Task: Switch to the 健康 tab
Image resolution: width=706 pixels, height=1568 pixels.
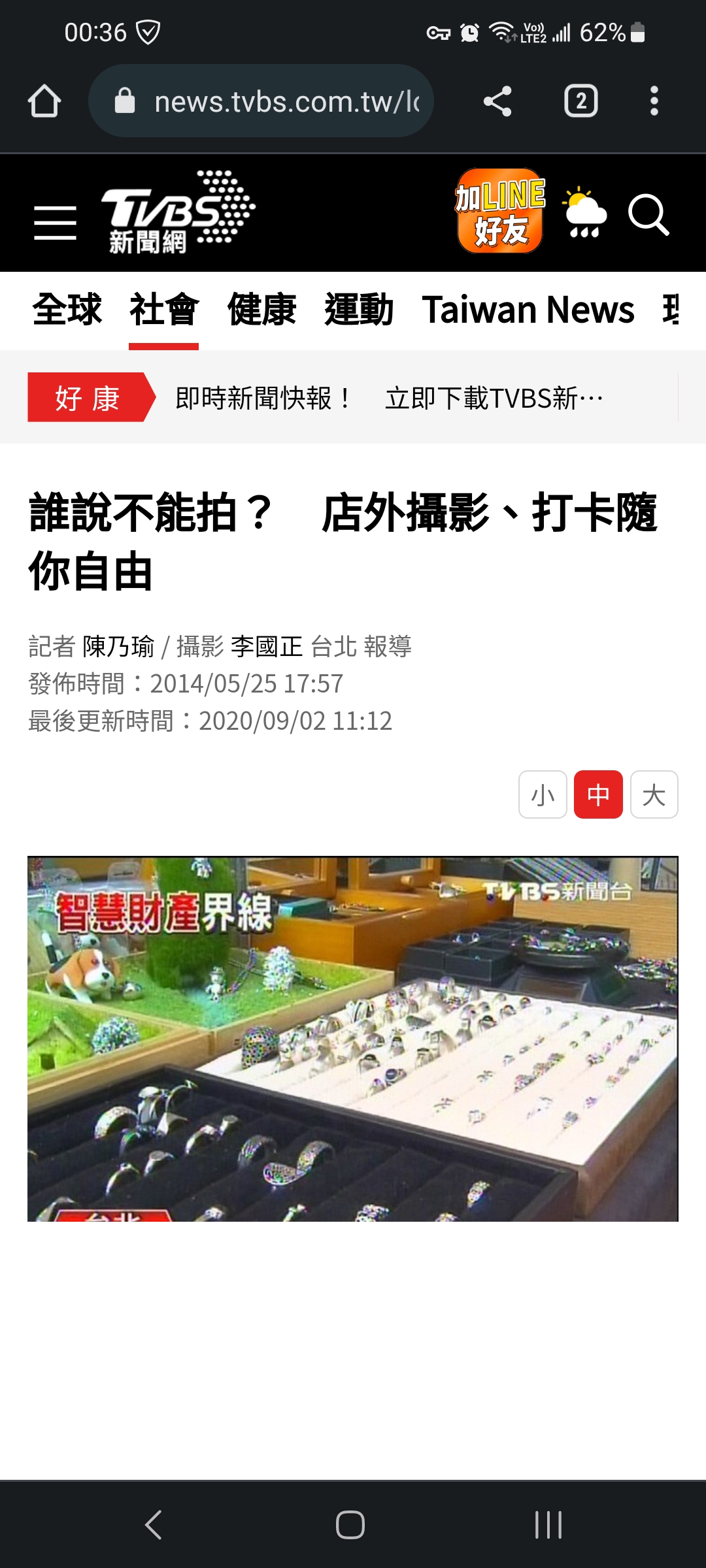Action: point(261,310)
